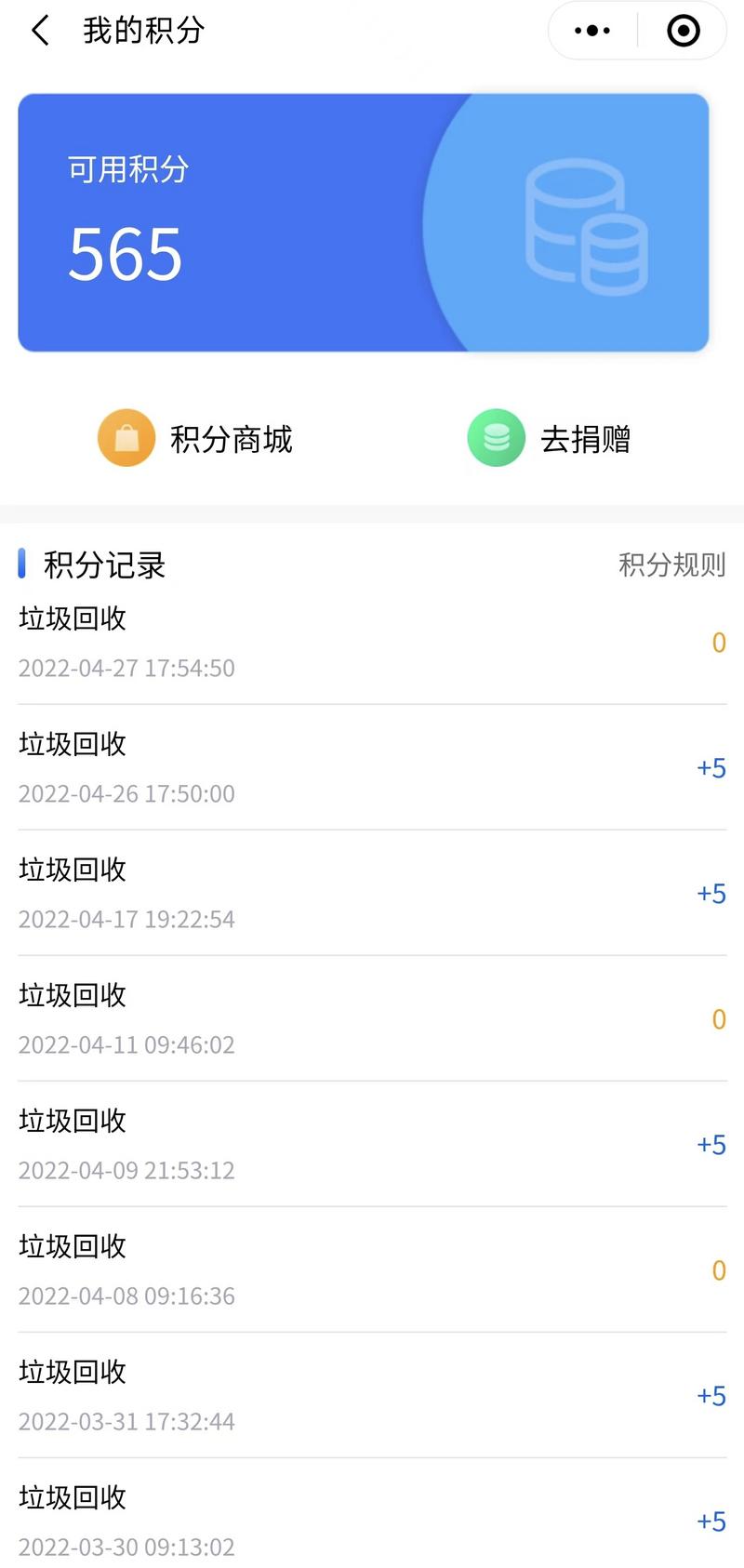Tap 去捐赠 to donate points
This screenshot has width=744, height=1568.
click(x=549, y=438)
